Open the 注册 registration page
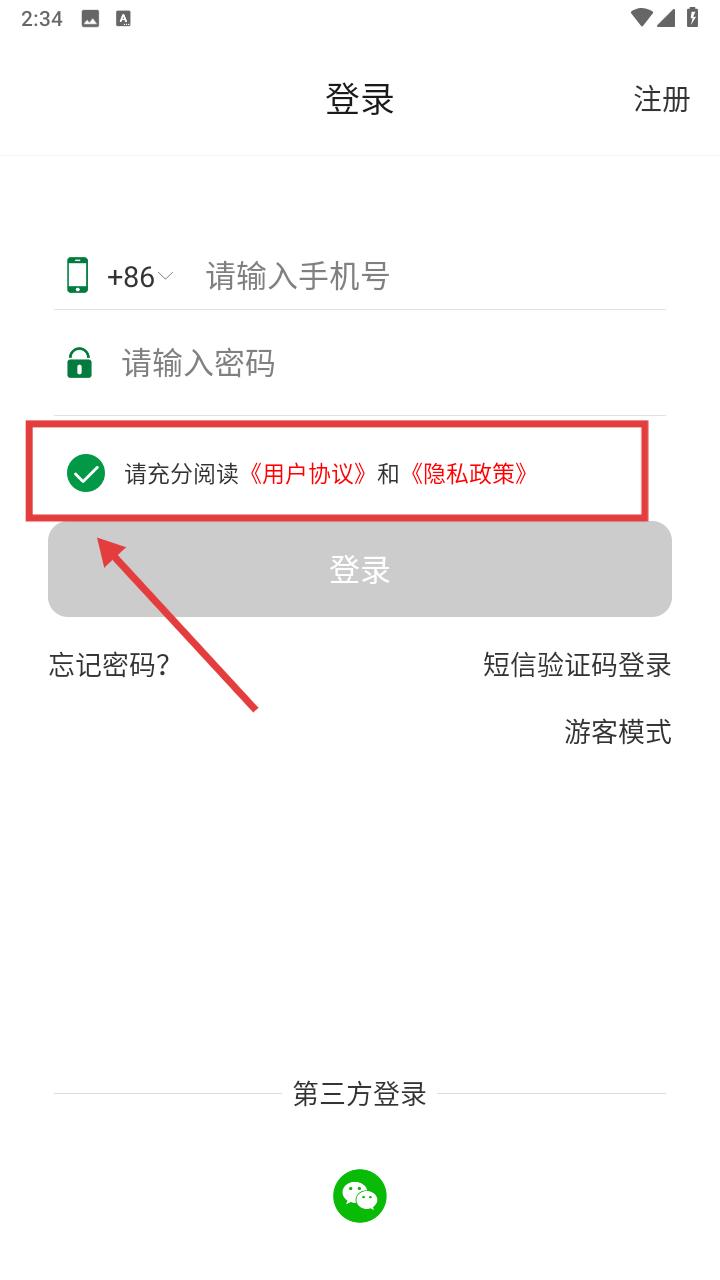Screen dimensions: 720x1280 tap(661, 99)
